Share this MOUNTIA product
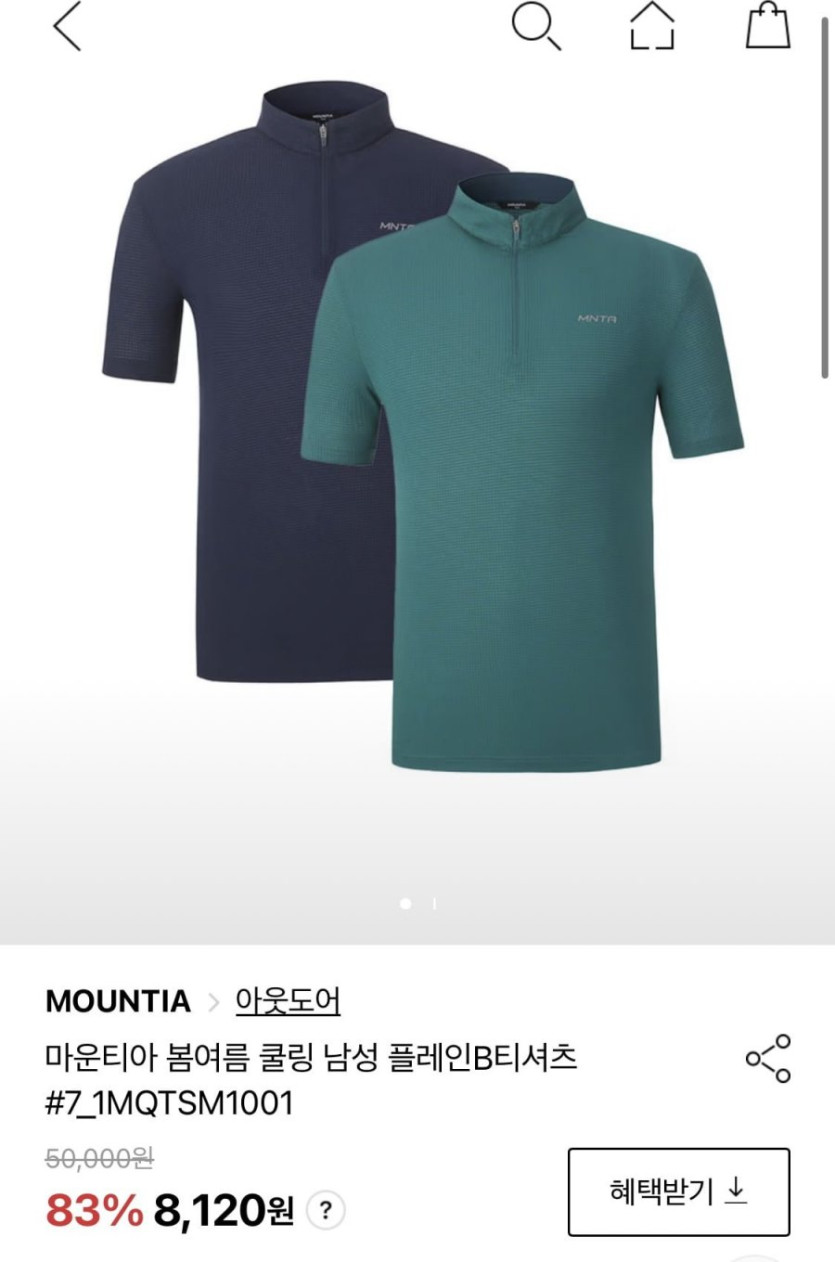835x1262 pixels. click(768, 1058)
